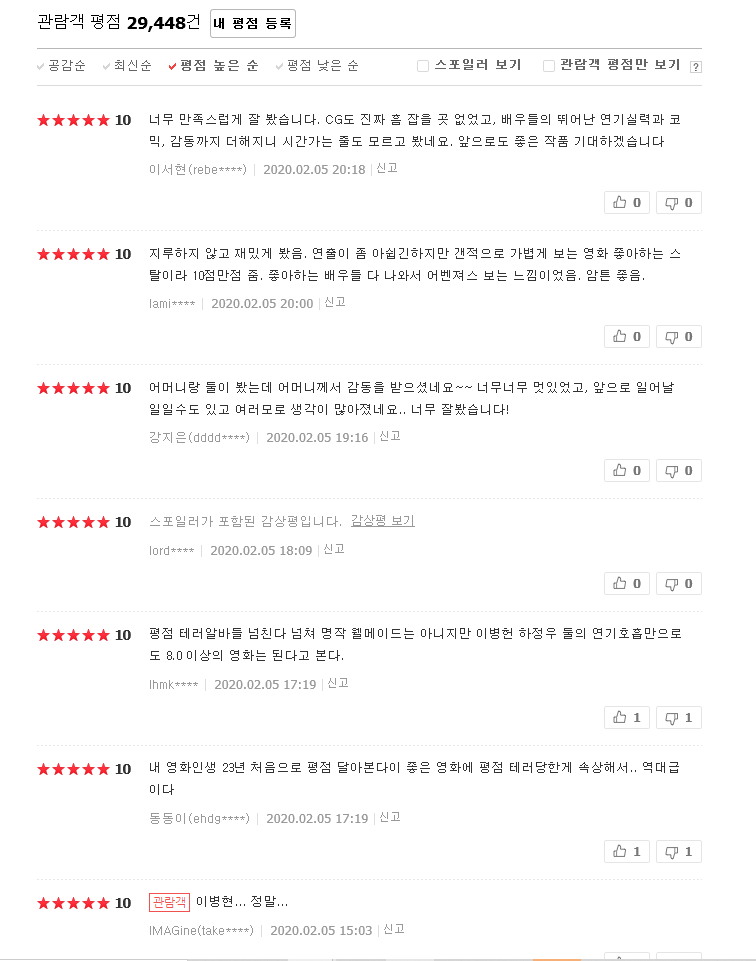Report the review by IMAGine(take****)

point(394,929)
